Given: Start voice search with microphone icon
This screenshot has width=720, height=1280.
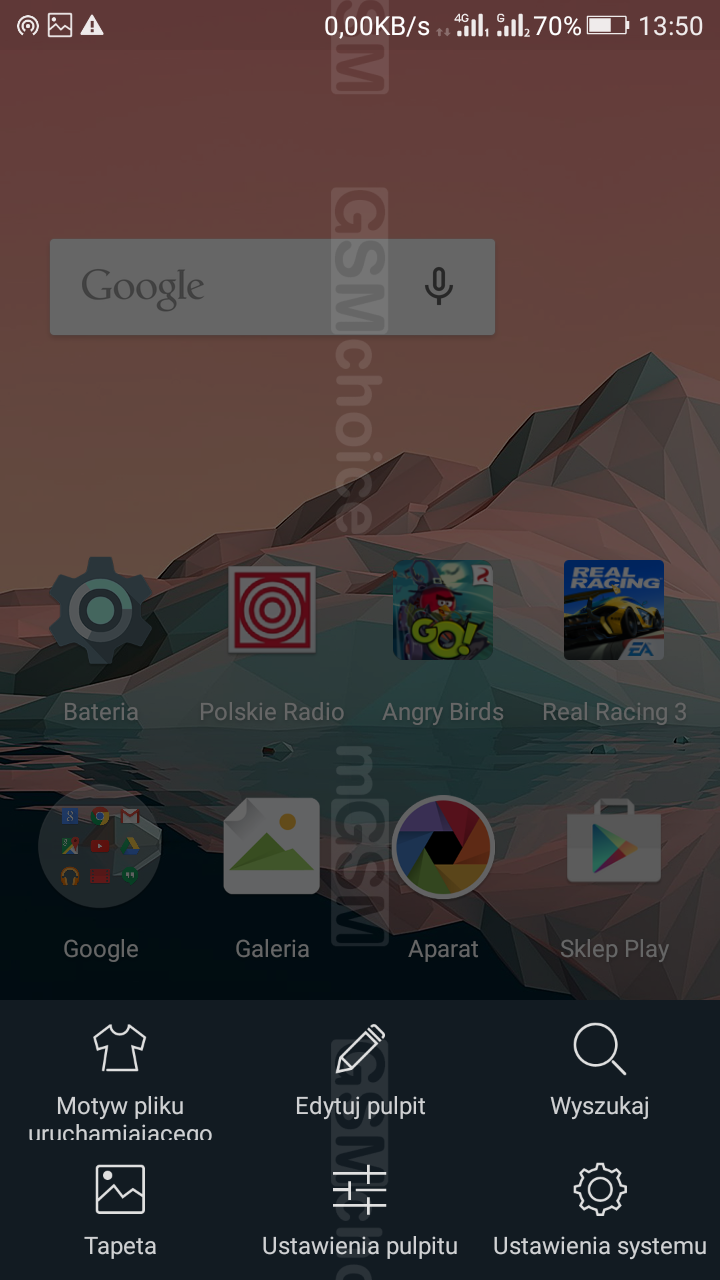Looking at the screenshot, I should coord(438,287).
